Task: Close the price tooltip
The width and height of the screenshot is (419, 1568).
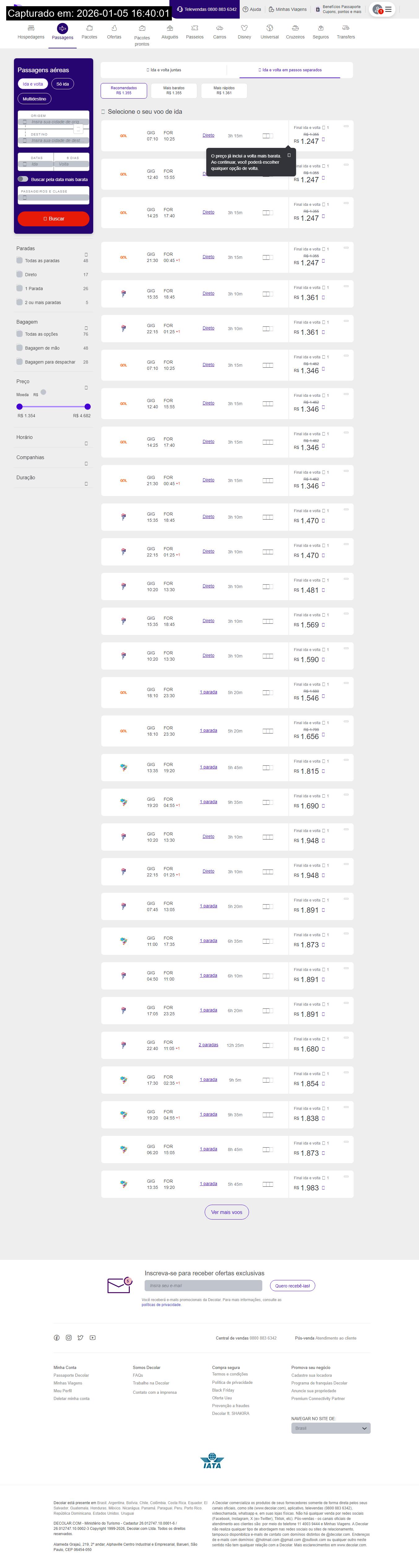Action: [289, 155]
